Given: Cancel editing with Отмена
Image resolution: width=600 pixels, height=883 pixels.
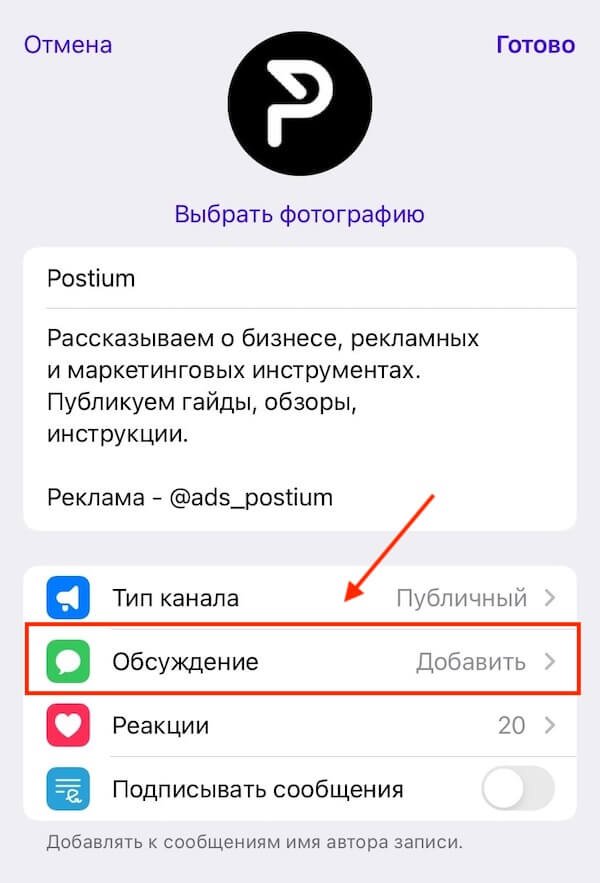Looking at the screenshot, I should [68, 45].
